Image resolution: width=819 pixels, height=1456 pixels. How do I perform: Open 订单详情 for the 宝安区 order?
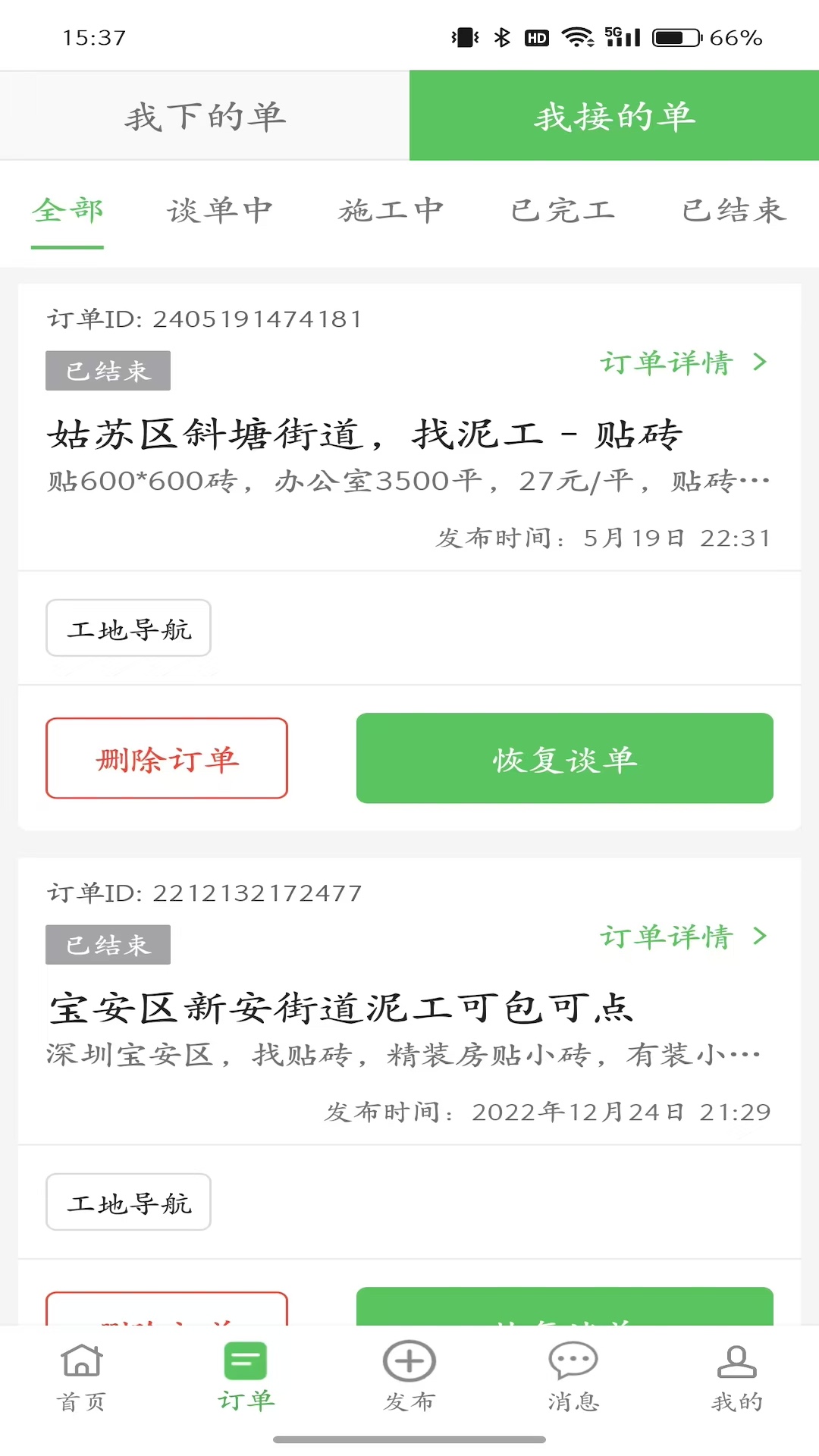click(667, 938)
